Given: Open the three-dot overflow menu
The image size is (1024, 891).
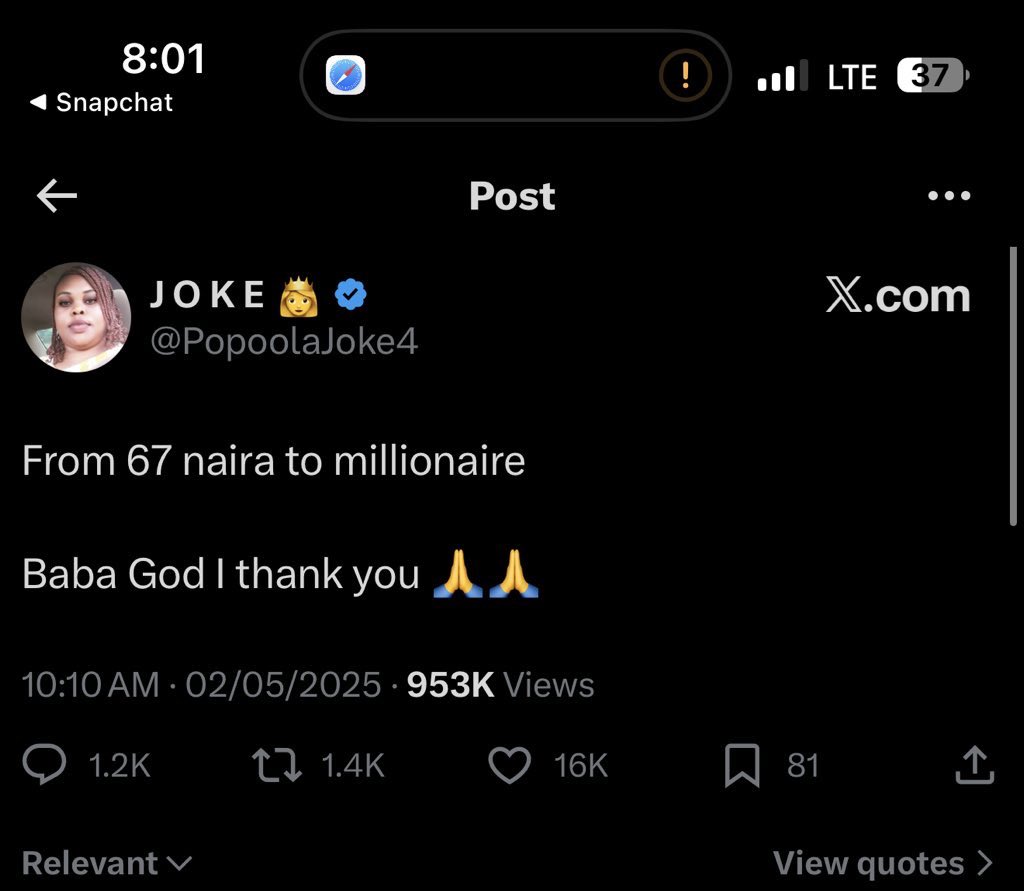Looking at the screenshot, I should 948,197.
